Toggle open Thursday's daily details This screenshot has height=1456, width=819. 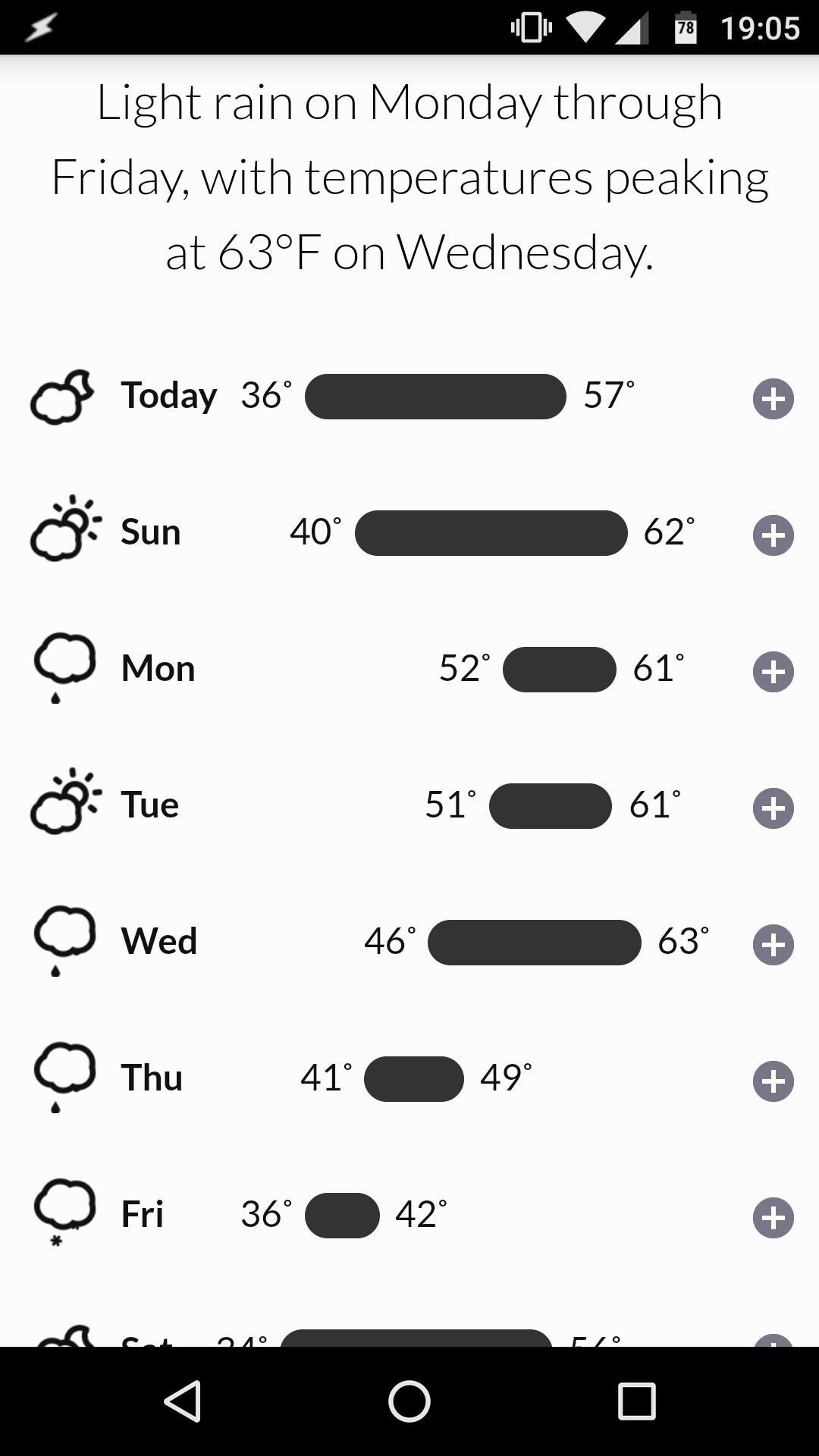[x=773, y=1082]
